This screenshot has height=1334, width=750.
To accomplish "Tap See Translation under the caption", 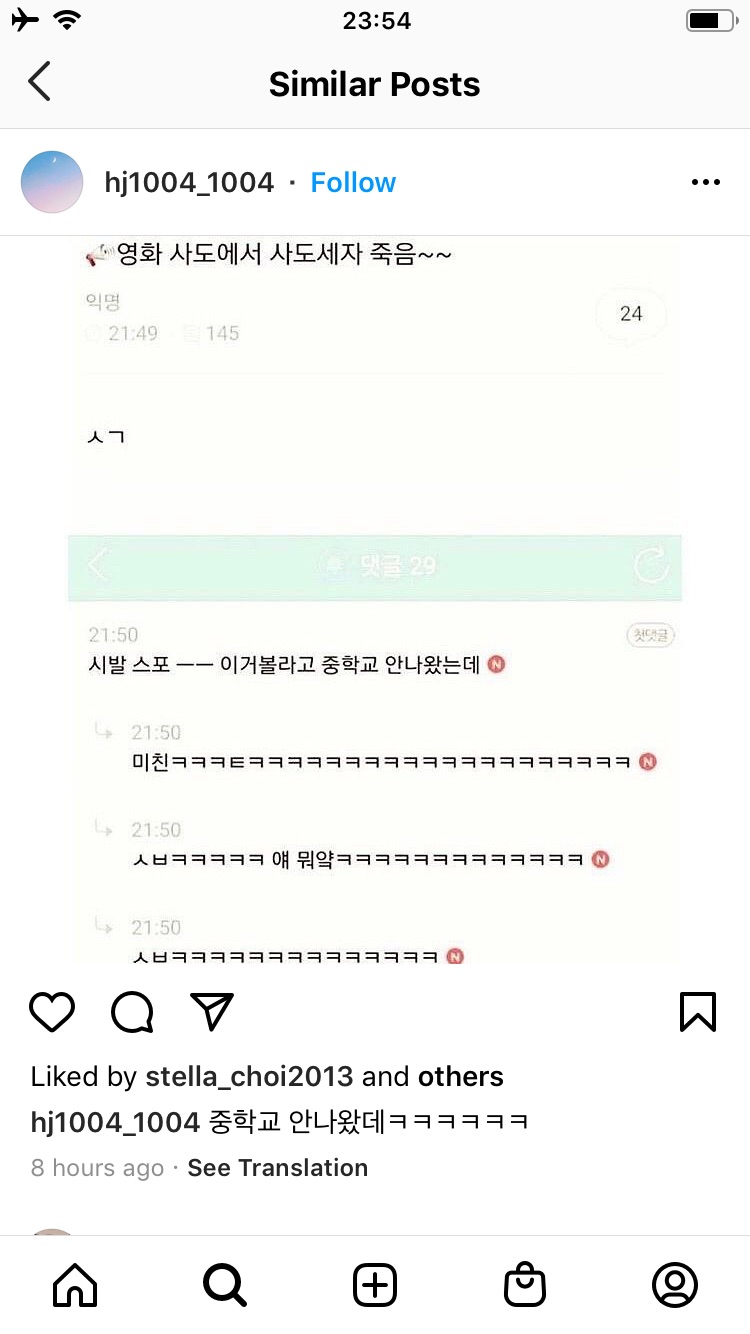I will [x=277, y=1167].
